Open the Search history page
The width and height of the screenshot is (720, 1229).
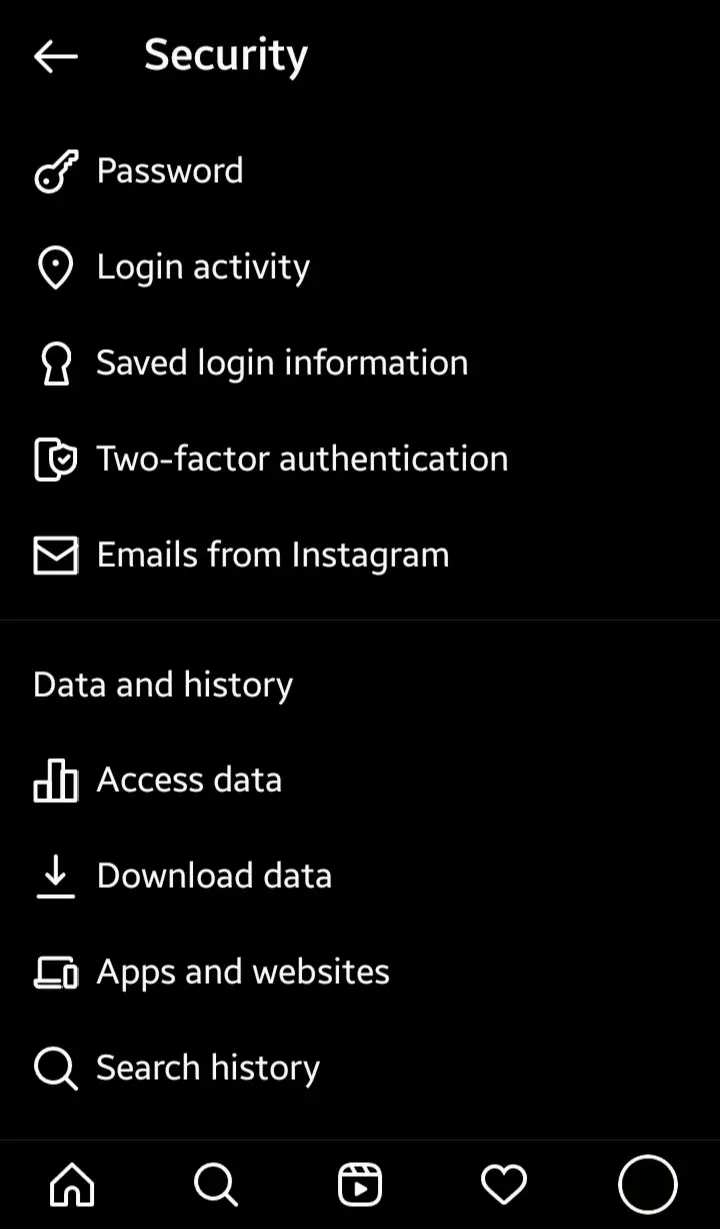pyautogui.click(x=207, y=1067)
